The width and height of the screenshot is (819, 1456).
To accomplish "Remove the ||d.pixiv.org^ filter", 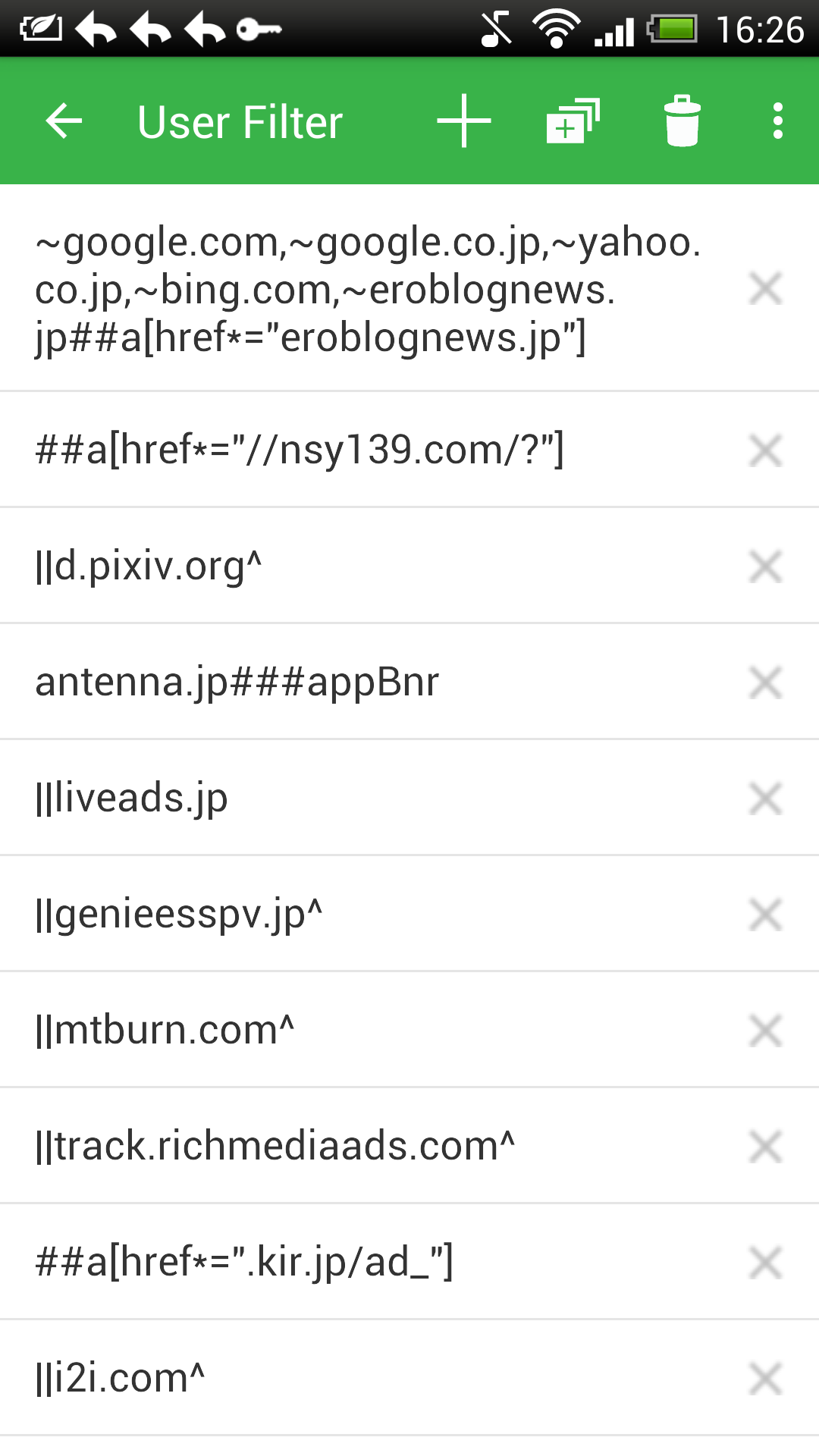I will 765,566.
